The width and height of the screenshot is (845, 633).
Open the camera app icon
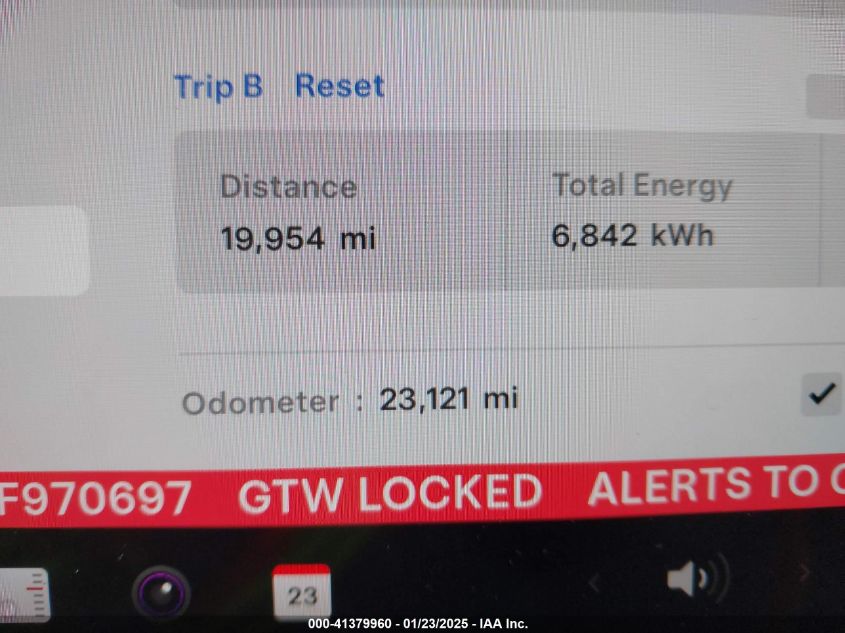coord(160,591)
